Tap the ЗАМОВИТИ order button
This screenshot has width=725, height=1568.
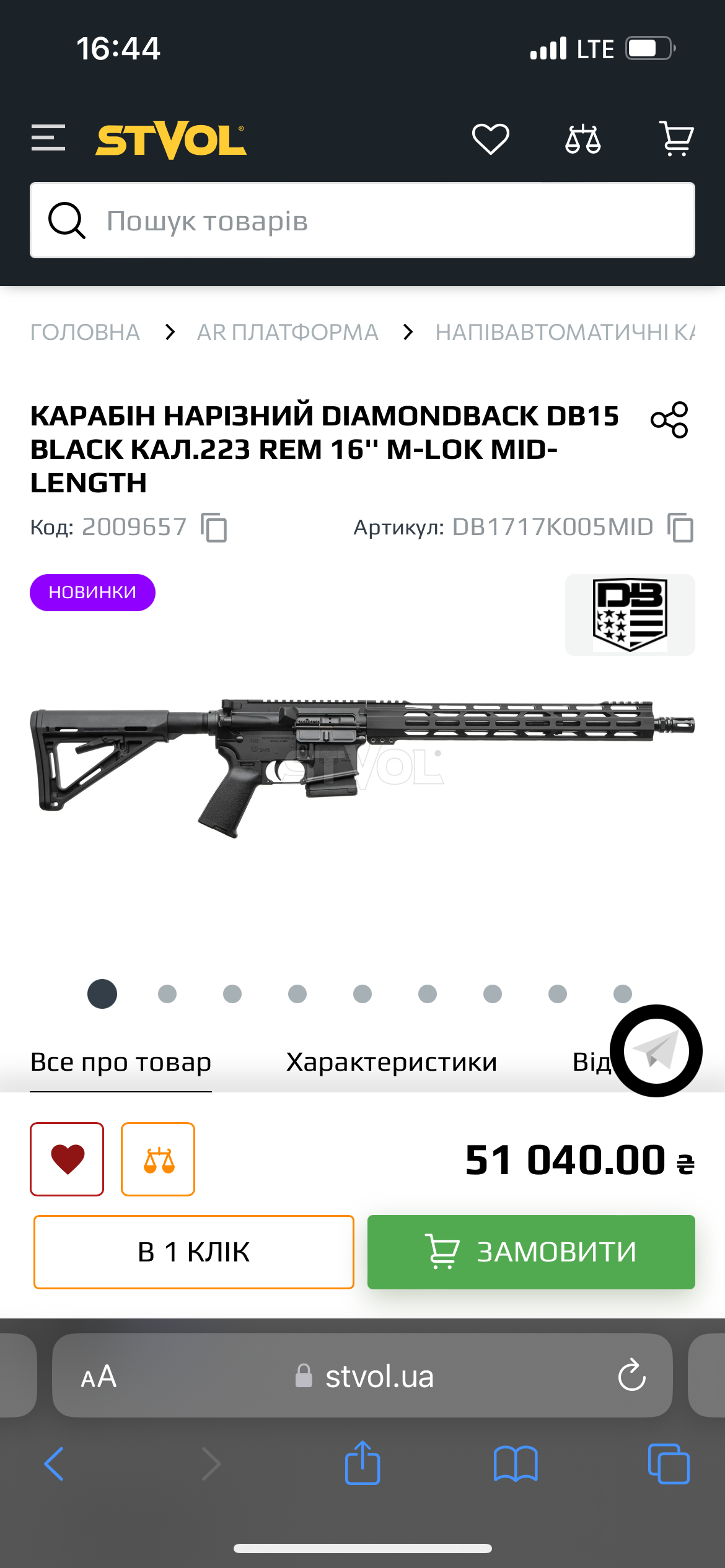[x=531, y=1252]
